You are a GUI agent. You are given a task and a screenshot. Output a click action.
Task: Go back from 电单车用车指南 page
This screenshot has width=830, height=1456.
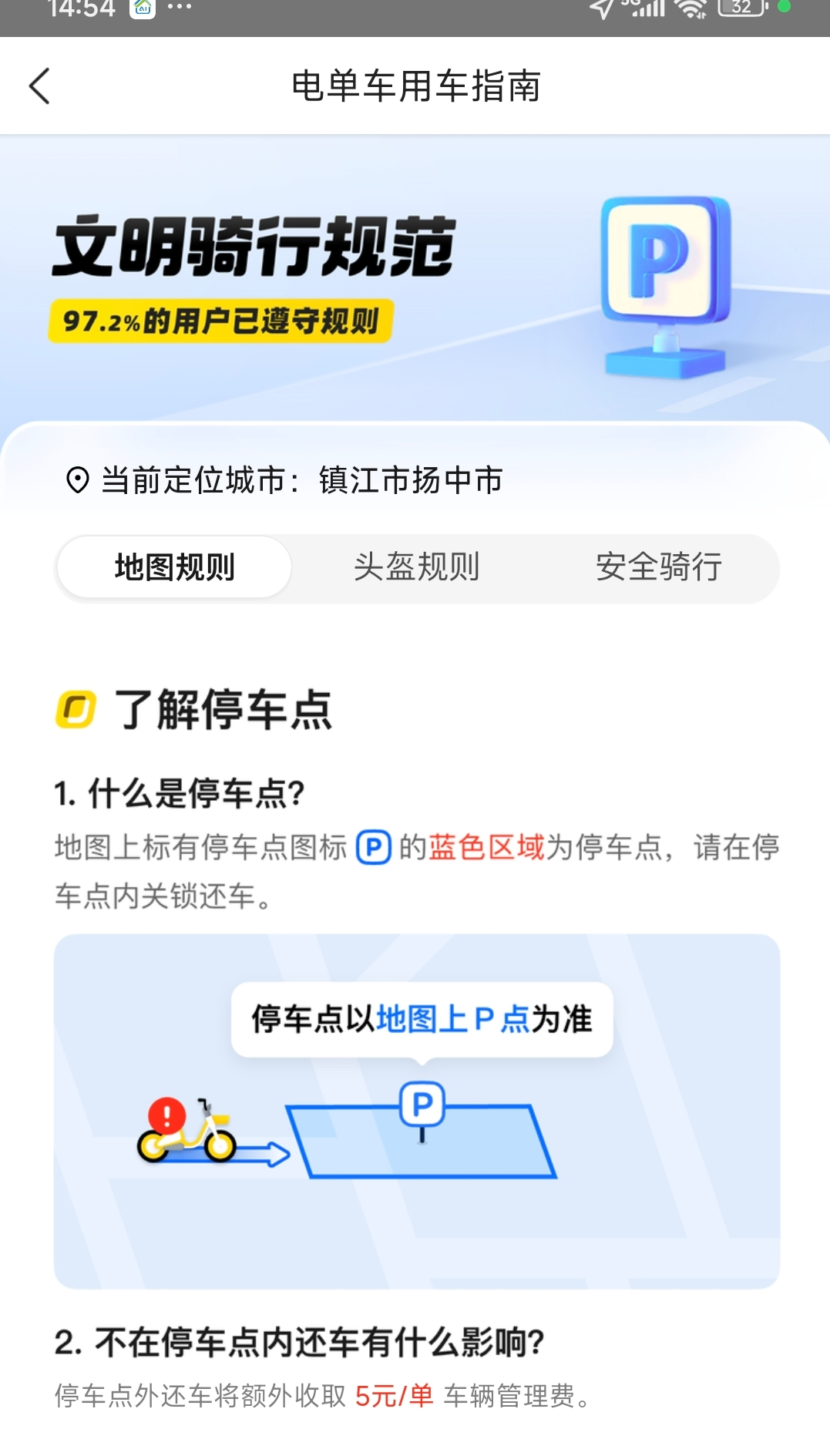click(39, 86)
